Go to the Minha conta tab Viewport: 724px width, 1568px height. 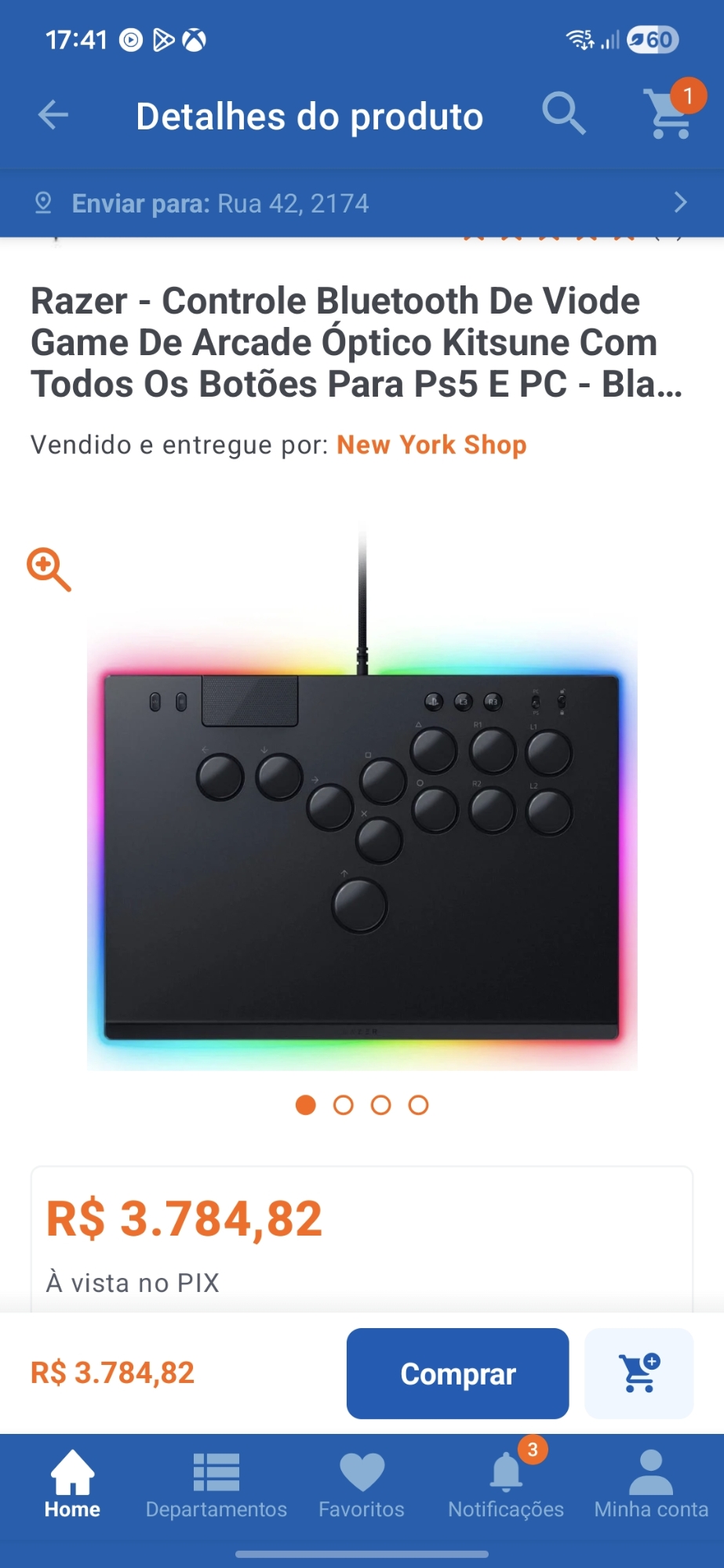click(x=651, y=1485)
